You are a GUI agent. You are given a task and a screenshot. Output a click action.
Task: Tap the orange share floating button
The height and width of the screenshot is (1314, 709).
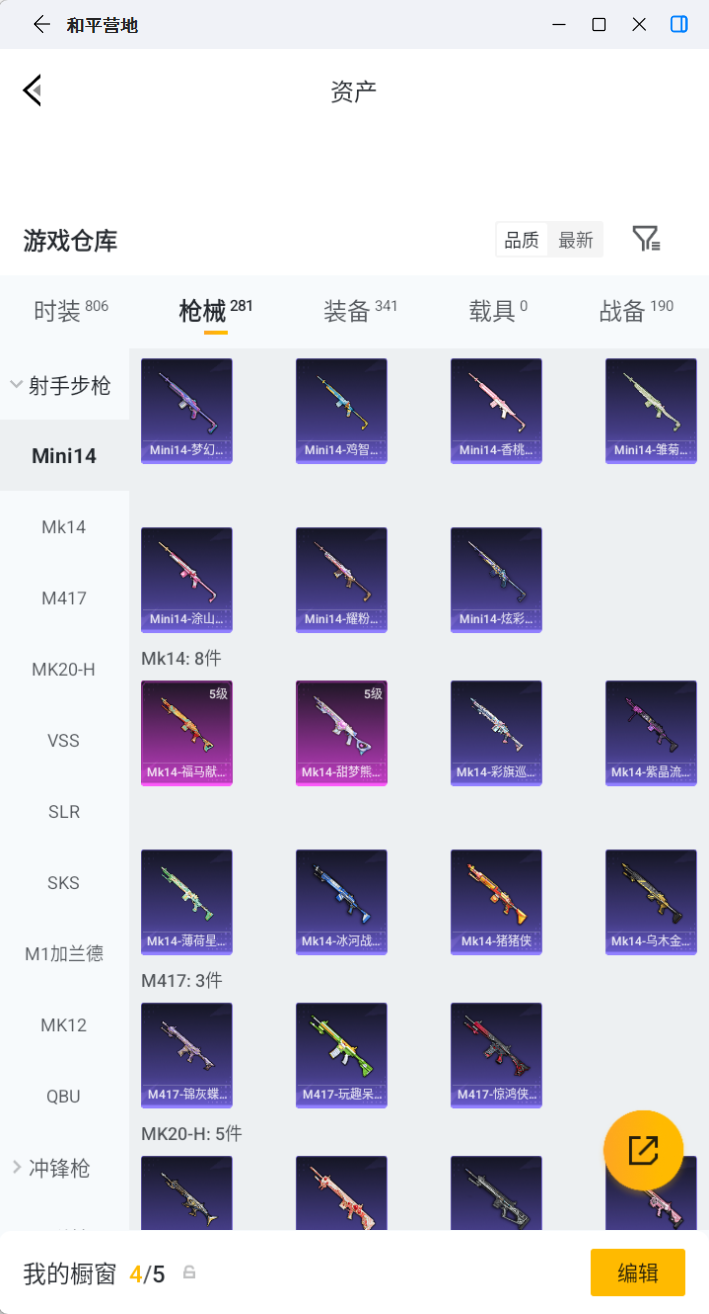[643, 1150]
